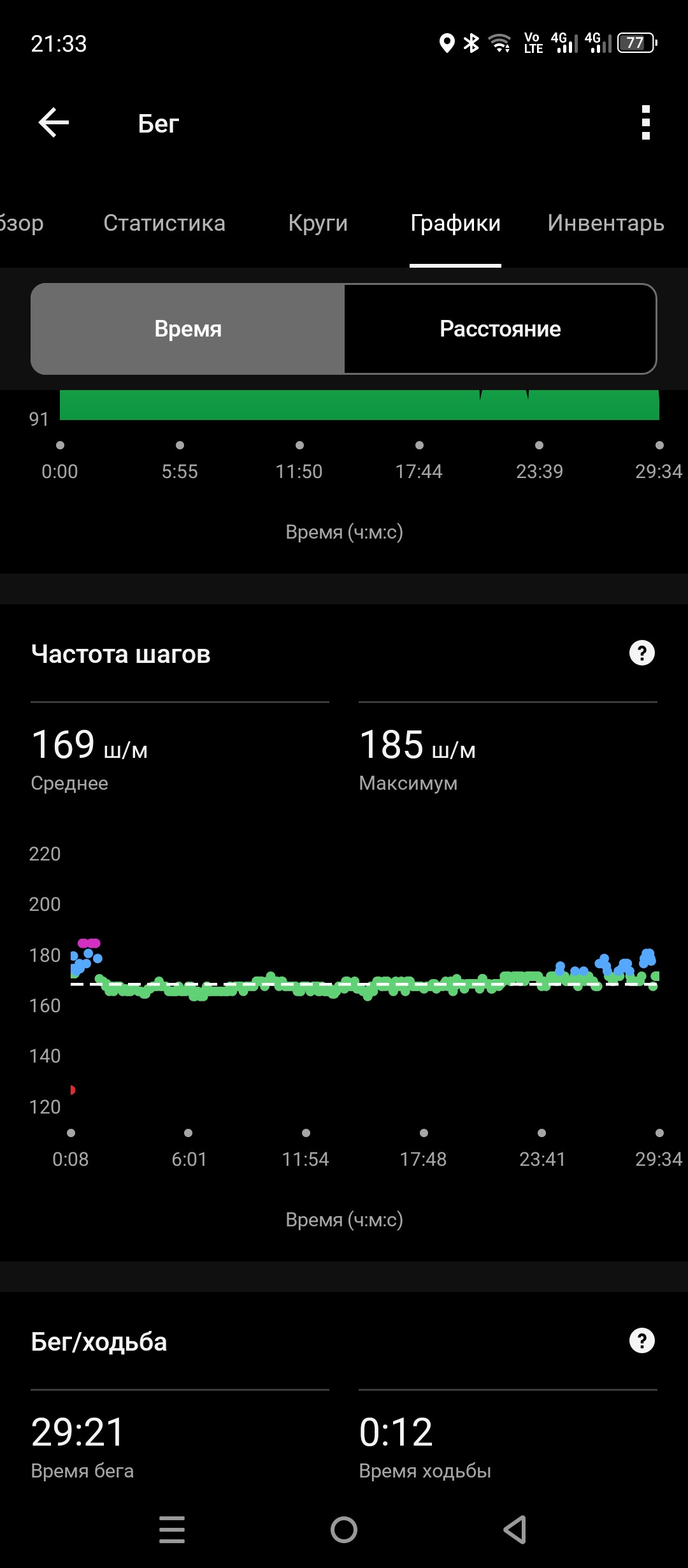Go to the system home screen

coord(344,1529)
